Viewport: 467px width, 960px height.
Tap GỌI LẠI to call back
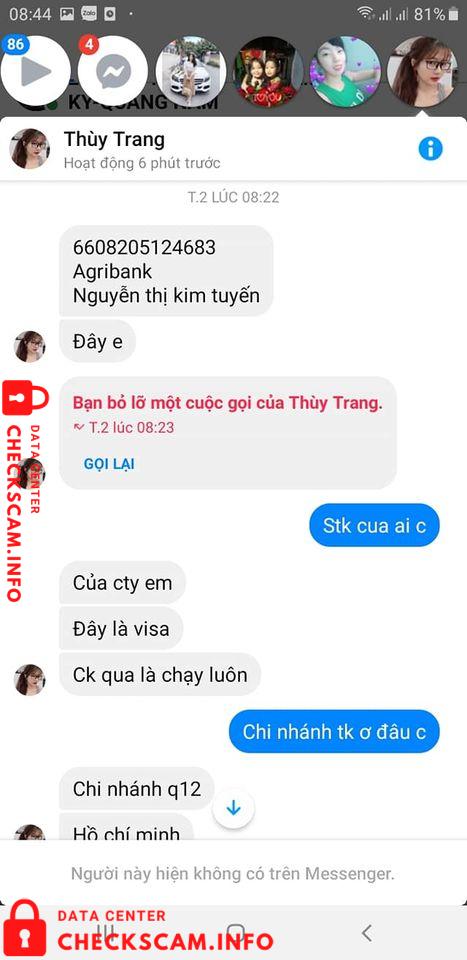point(109,464)
